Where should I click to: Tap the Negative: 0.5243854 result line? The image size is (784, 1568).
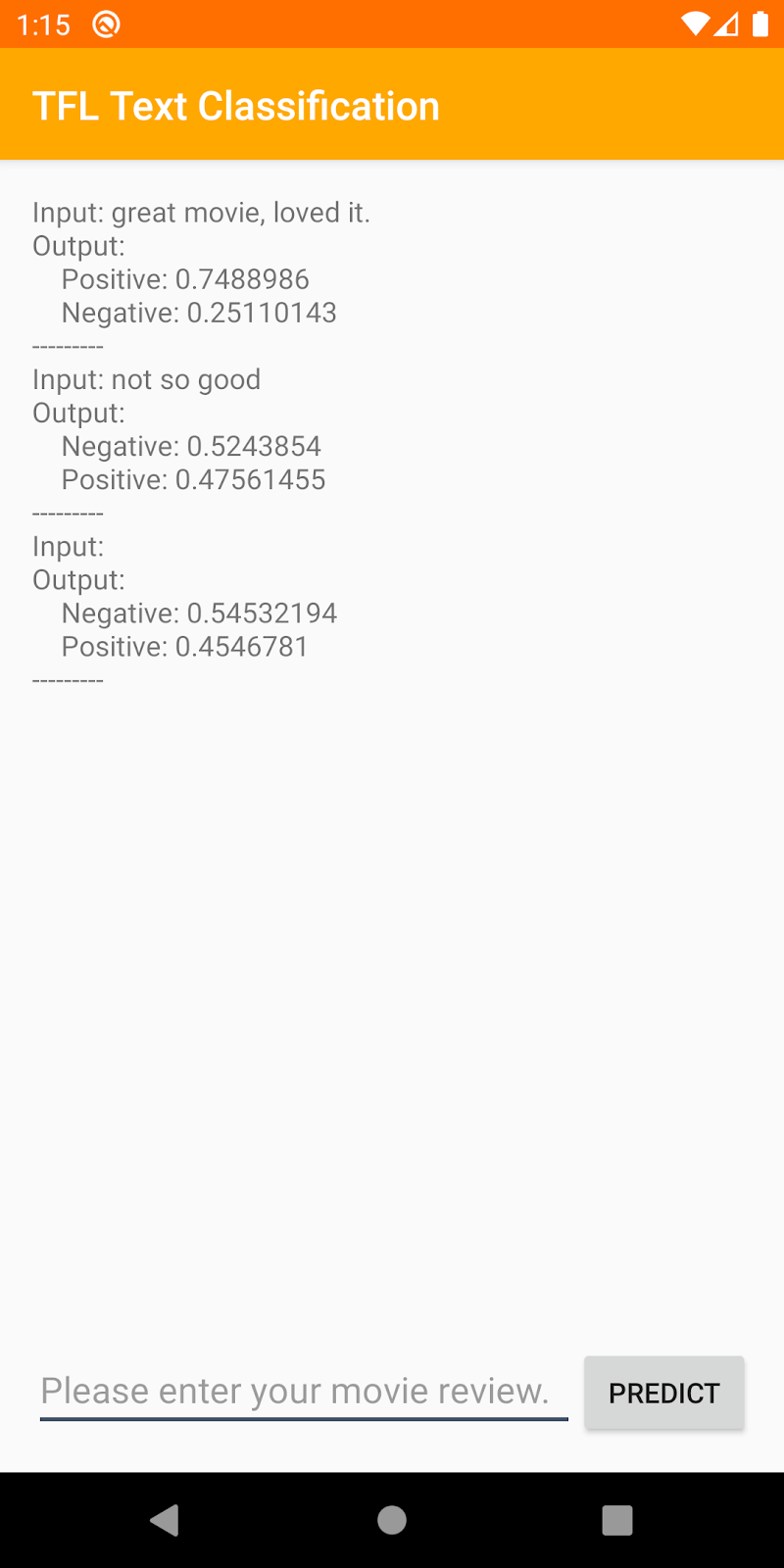coord(191,446)
